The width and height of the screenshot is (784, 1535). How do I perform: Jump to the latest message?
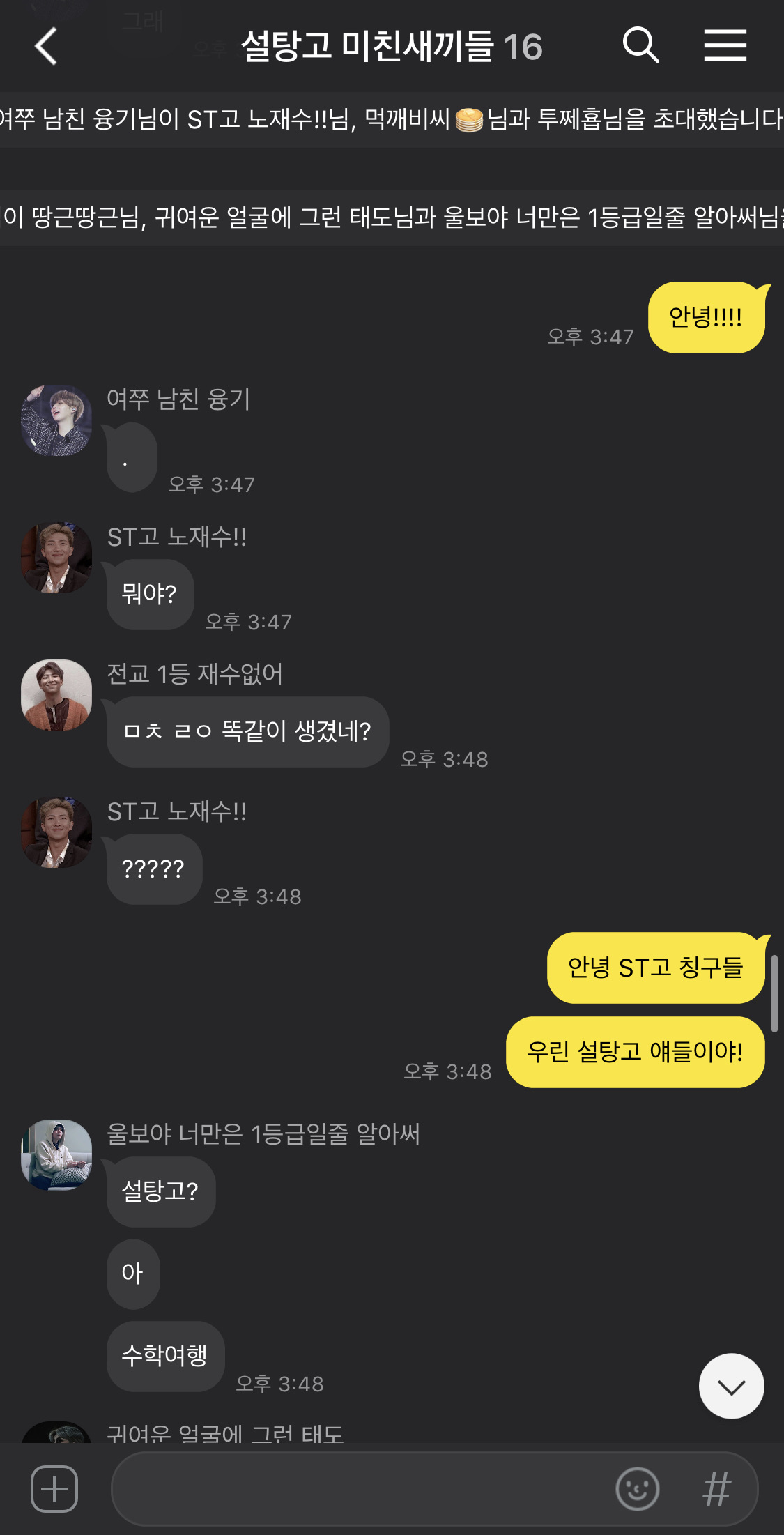731,1386
